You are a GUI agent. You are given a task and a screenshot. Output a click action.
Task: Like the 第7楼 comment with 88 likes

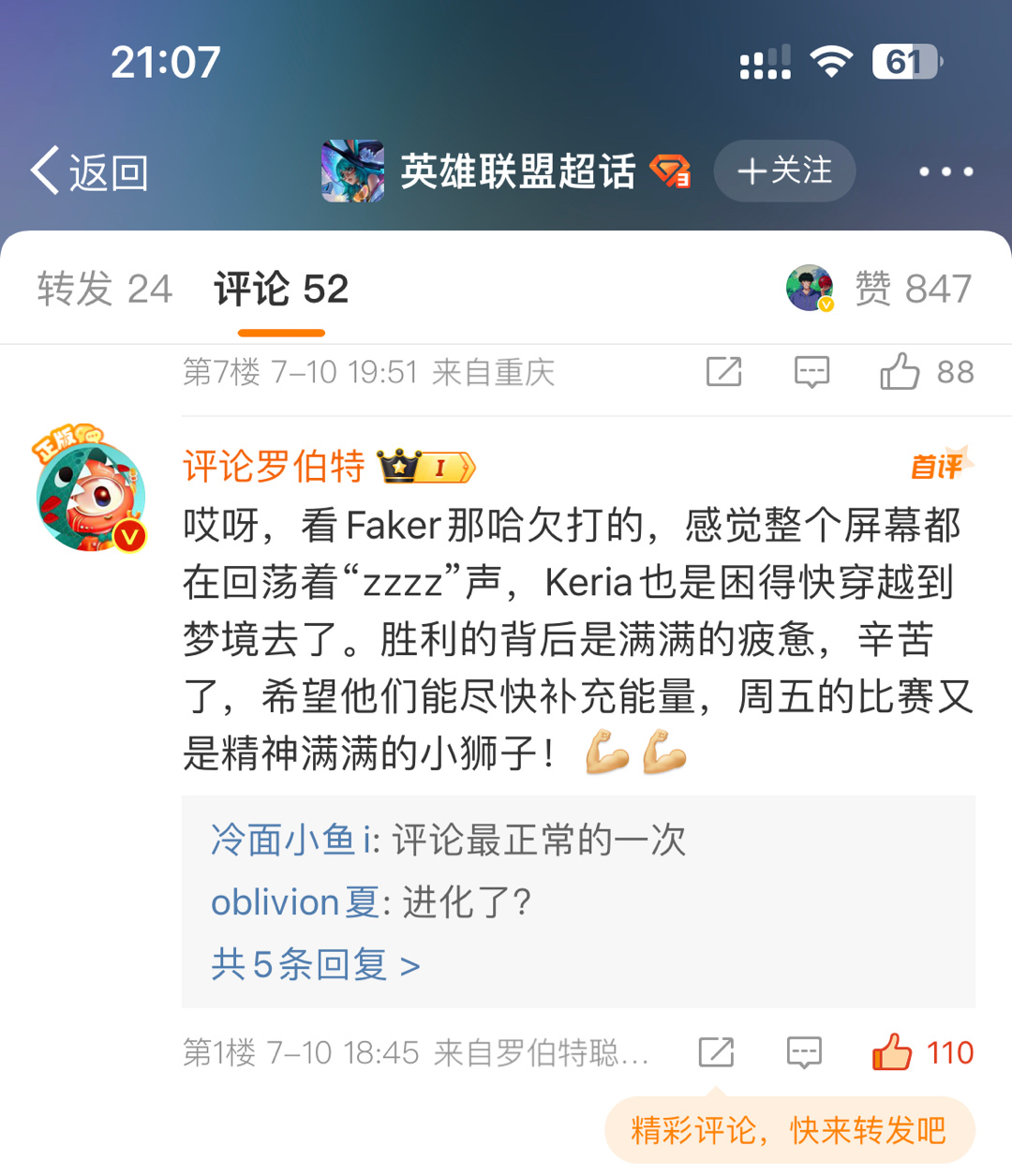(x=900, y=372)
